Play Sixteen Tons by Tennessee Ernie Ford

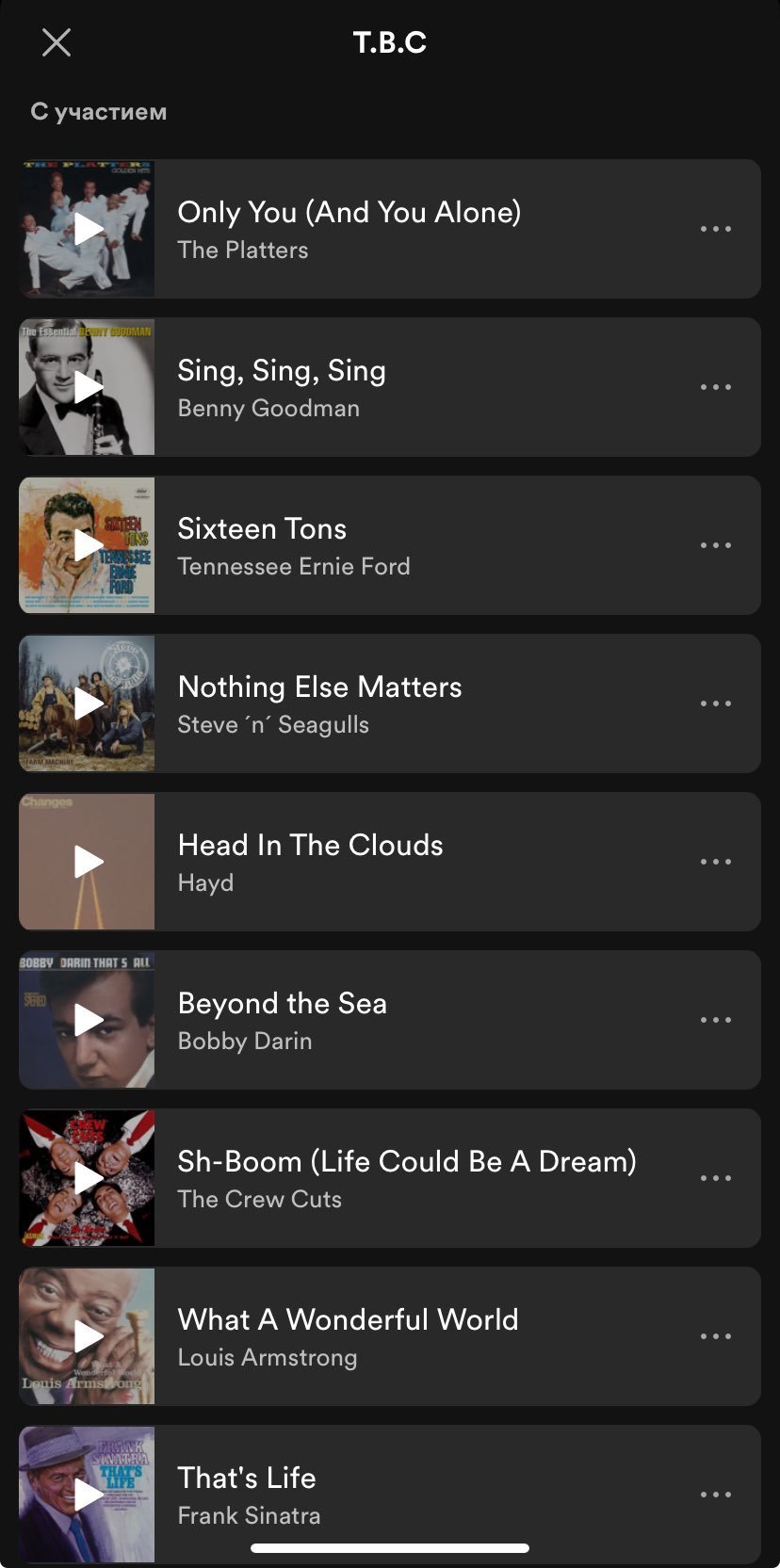coord(88,545)
